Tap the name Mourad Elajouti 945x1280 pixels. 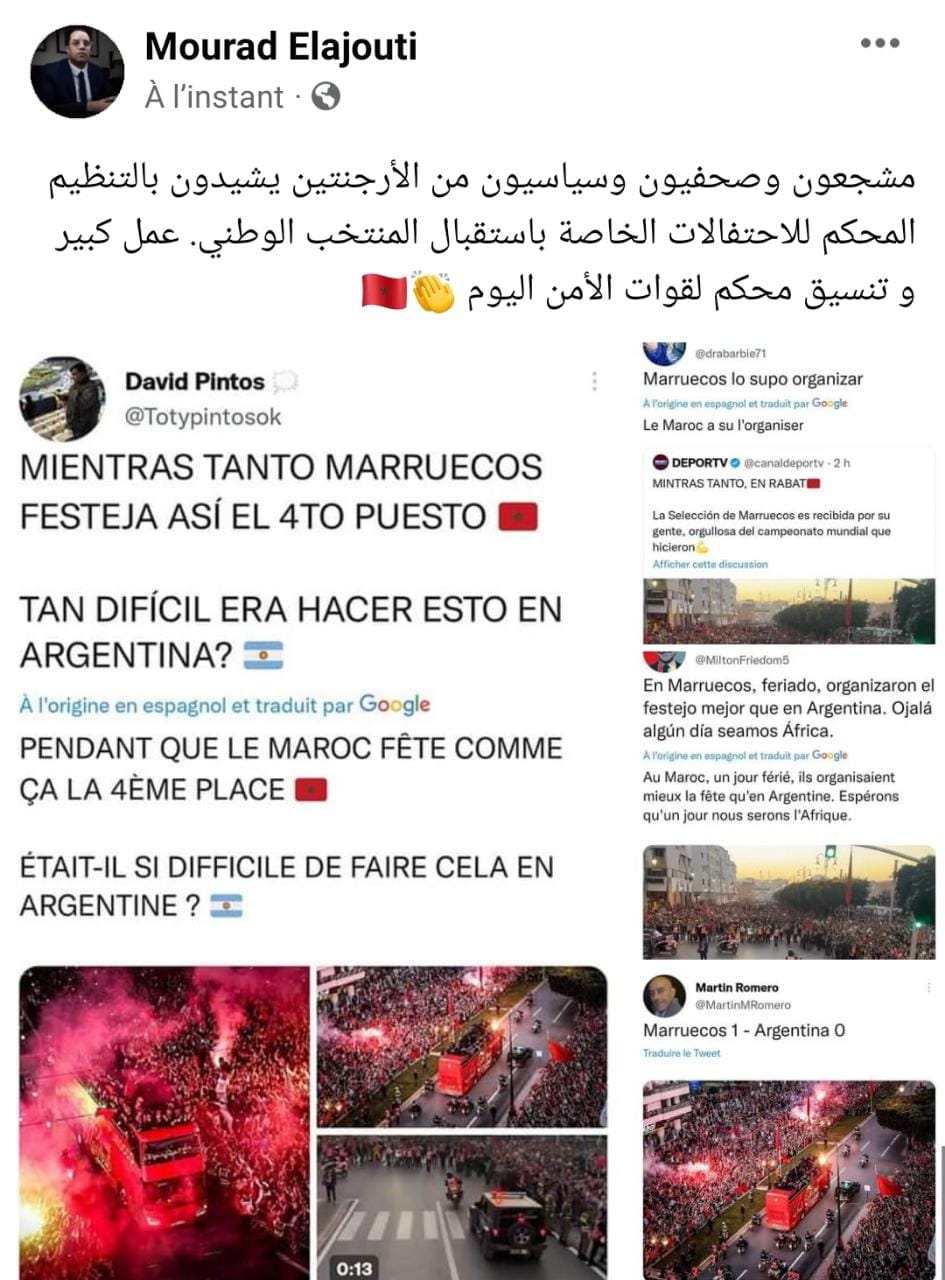(281, 46)
